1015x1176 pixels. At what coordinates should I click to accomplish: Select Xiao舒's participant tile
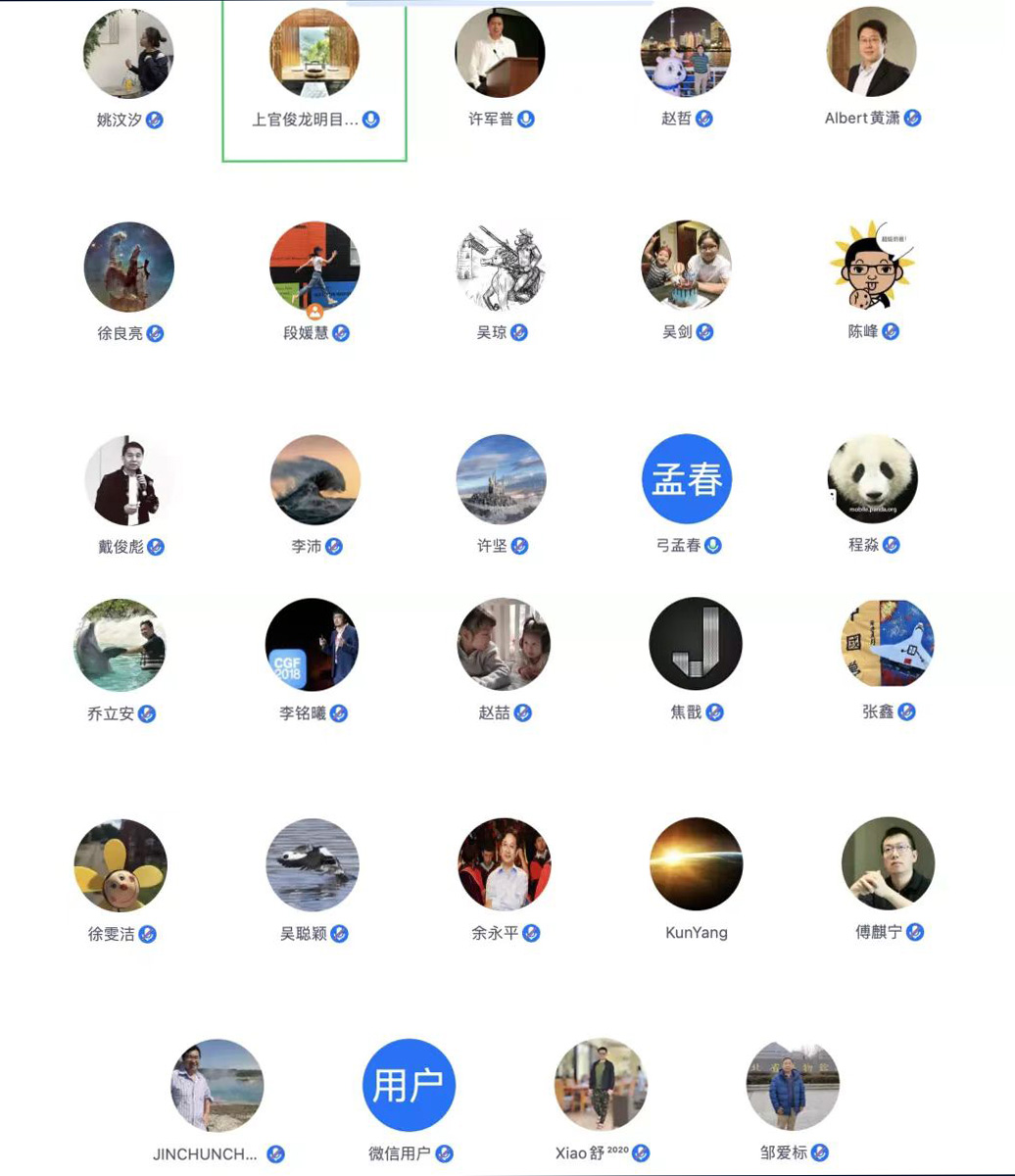[601, 1085]
